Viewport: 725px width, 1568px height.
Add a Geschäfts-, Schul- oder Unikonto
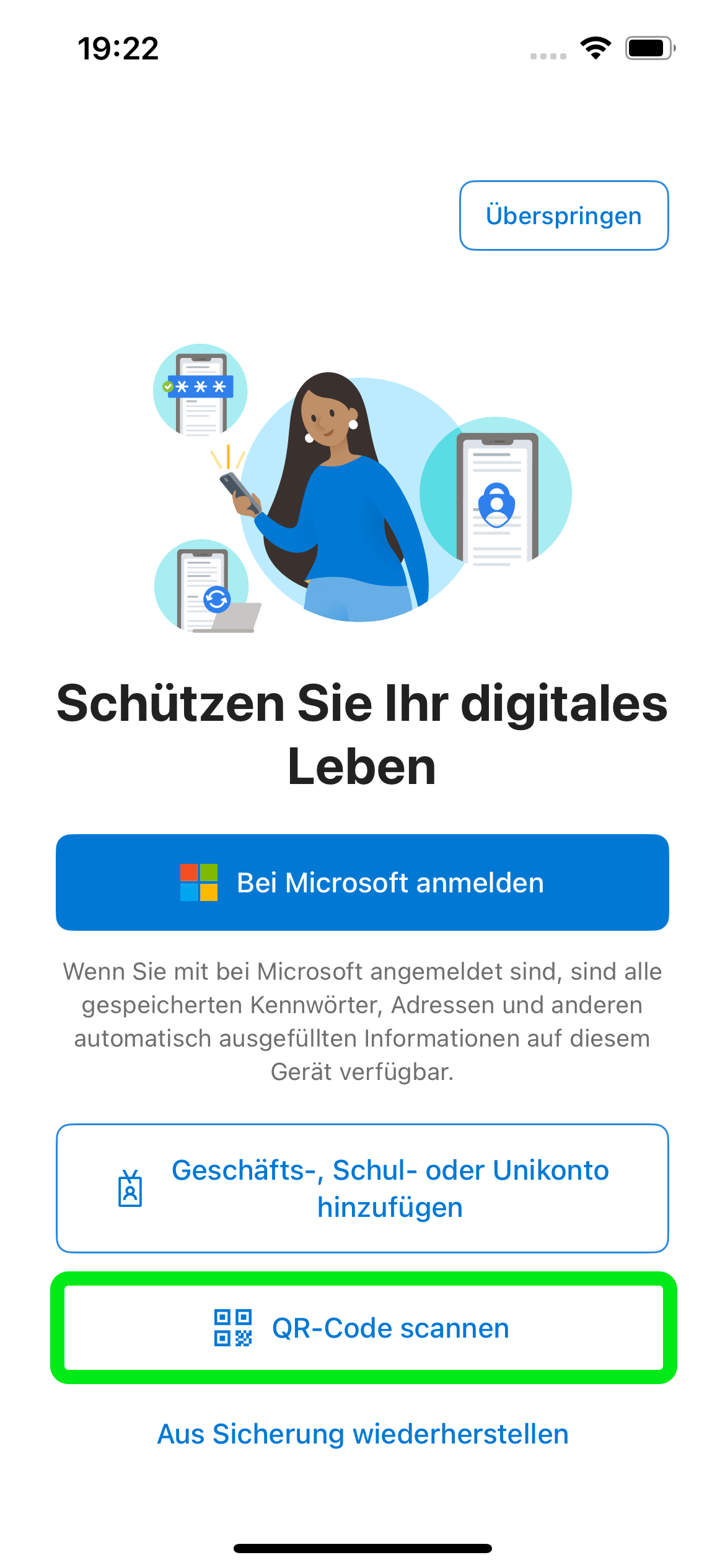362,1188
